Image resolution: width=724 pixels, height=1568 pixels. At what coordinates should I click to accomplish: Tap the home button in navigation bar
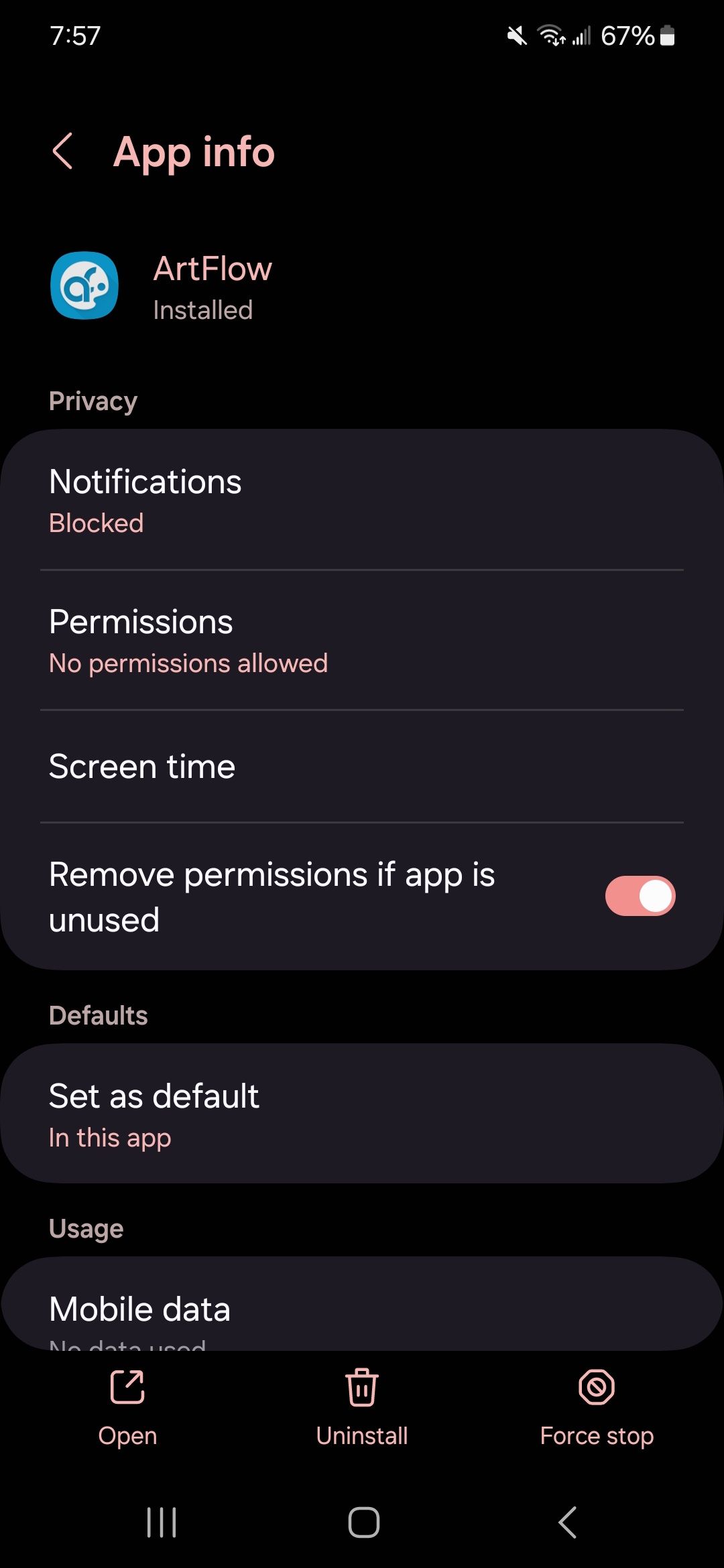pos(362,1522)
